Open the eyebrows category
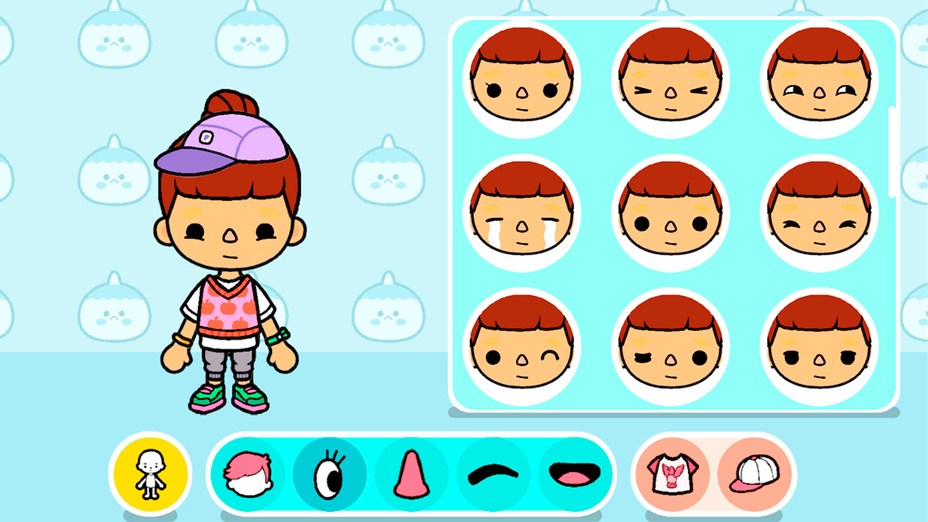This screenshot has width=928, height=522. pyautogui.click(x=493, y=474)
